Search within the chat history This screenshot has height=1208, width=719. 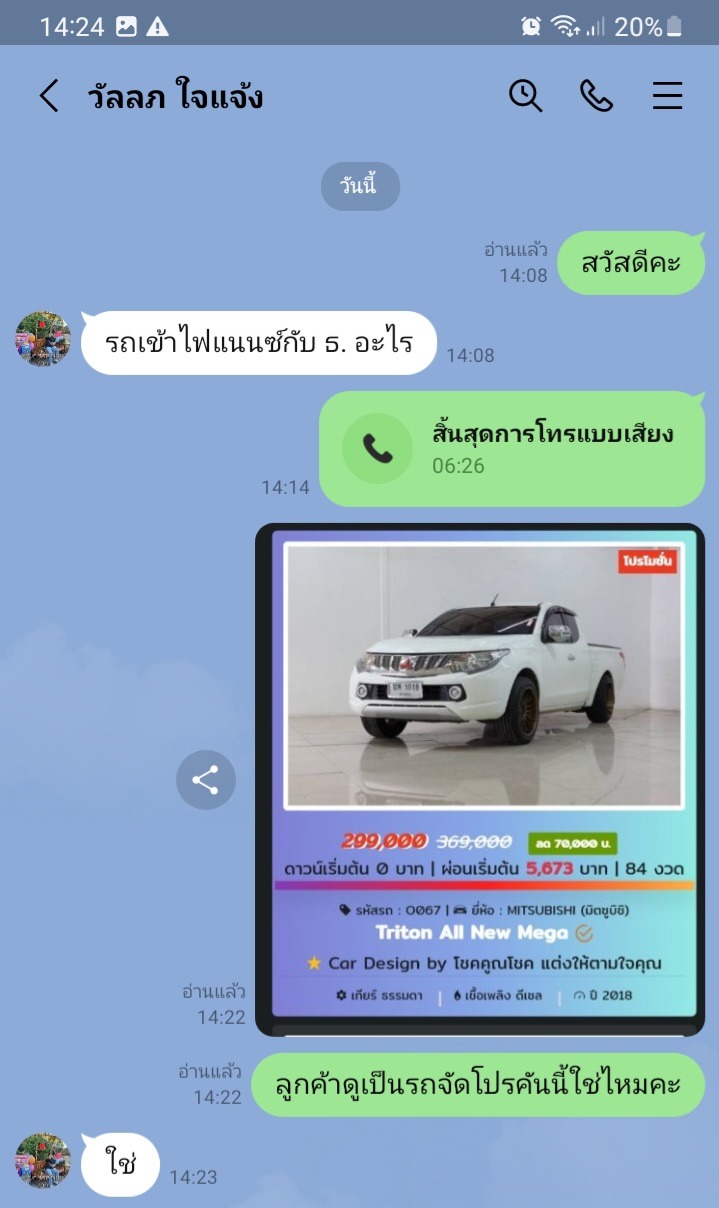click(x=525, y=96)
